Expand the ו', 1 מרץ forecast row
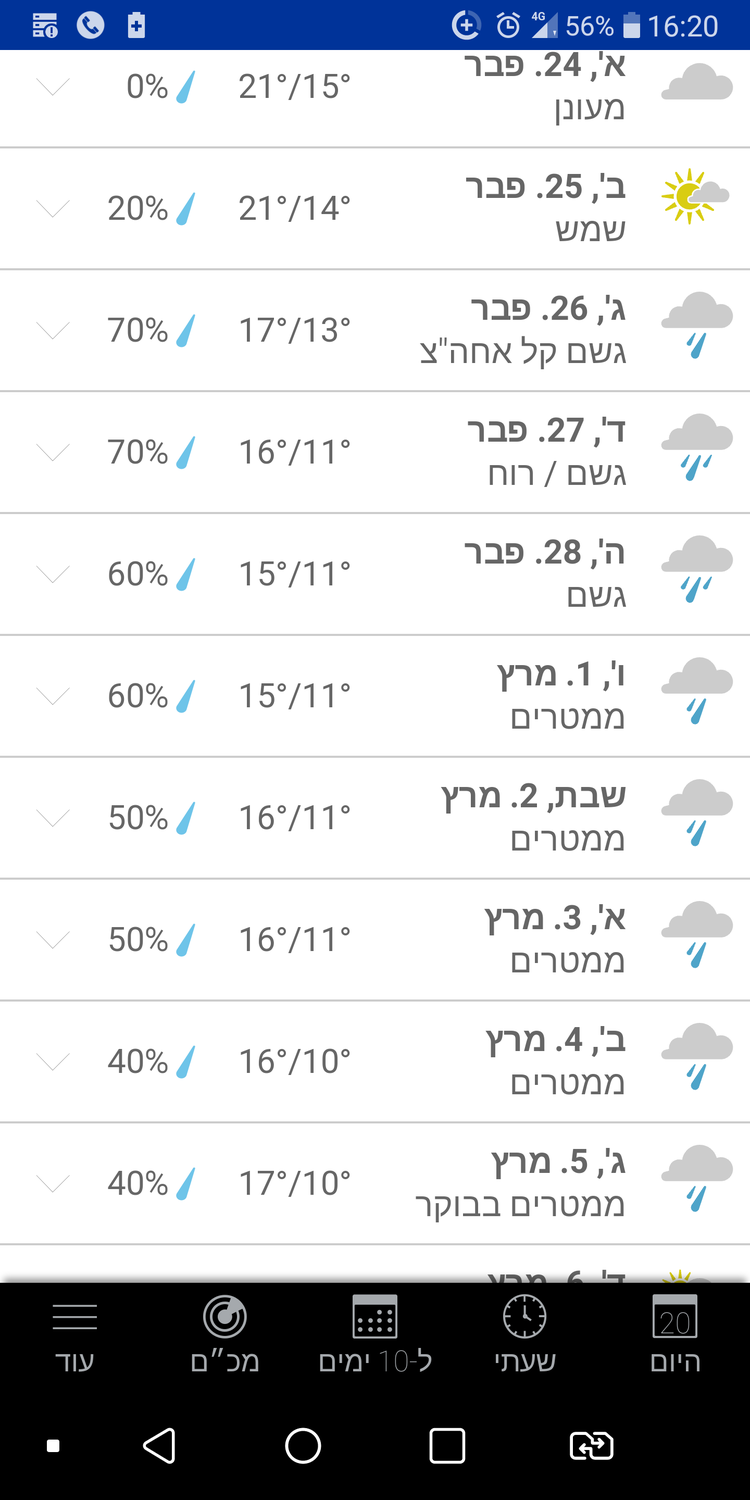The width and height of the screenshot is (750, 1500). [x=53, y=696]
